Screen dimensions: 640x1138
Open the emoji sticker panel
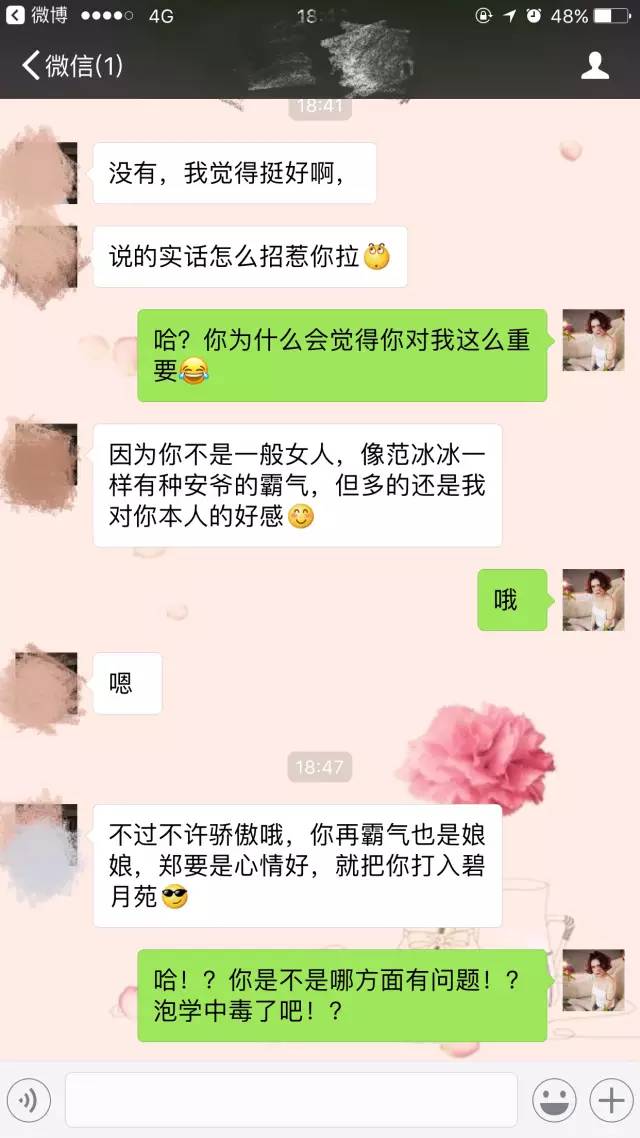[x=553, y=1101]
